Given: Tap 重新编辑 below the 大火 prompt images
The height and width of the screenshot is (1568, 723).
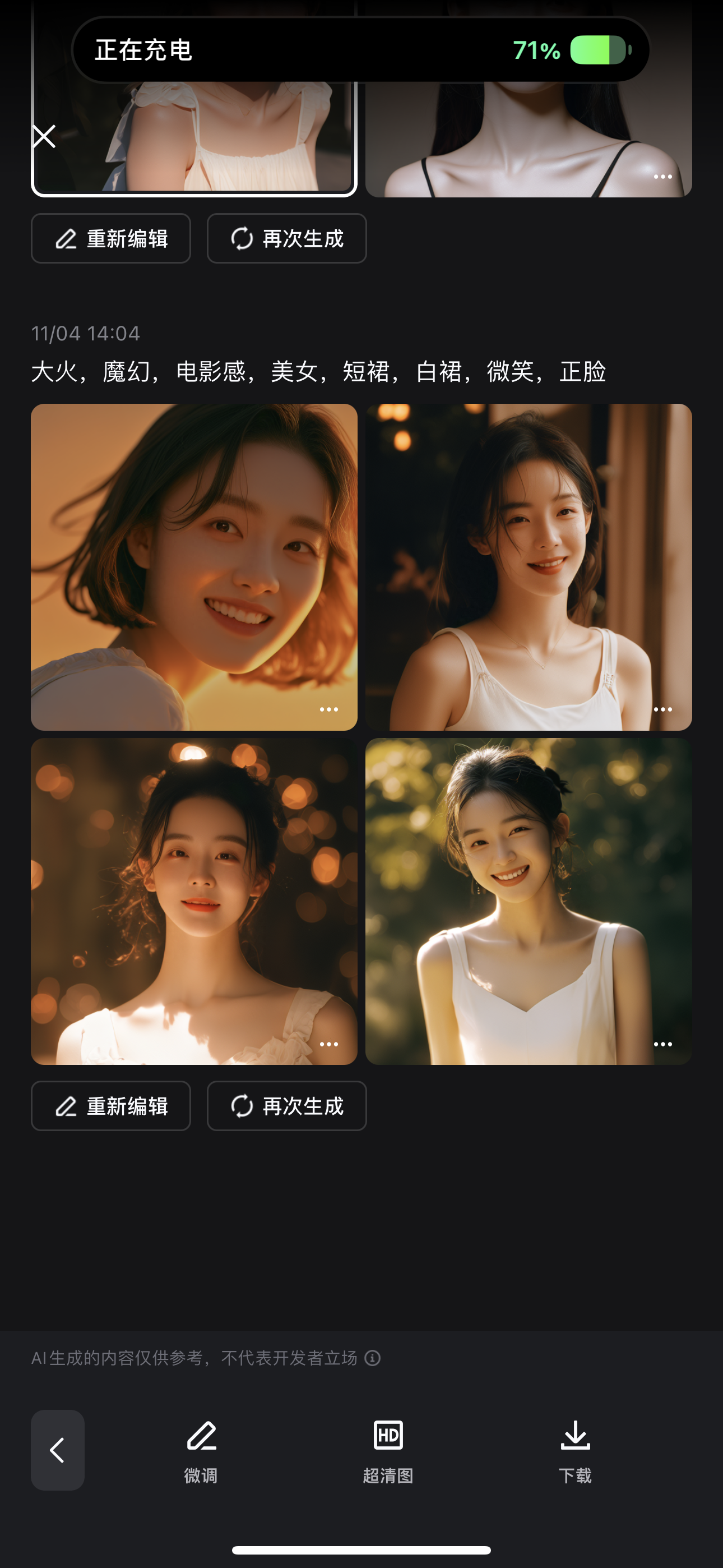Looking at the screenshot, I should tap(111, 1106).
